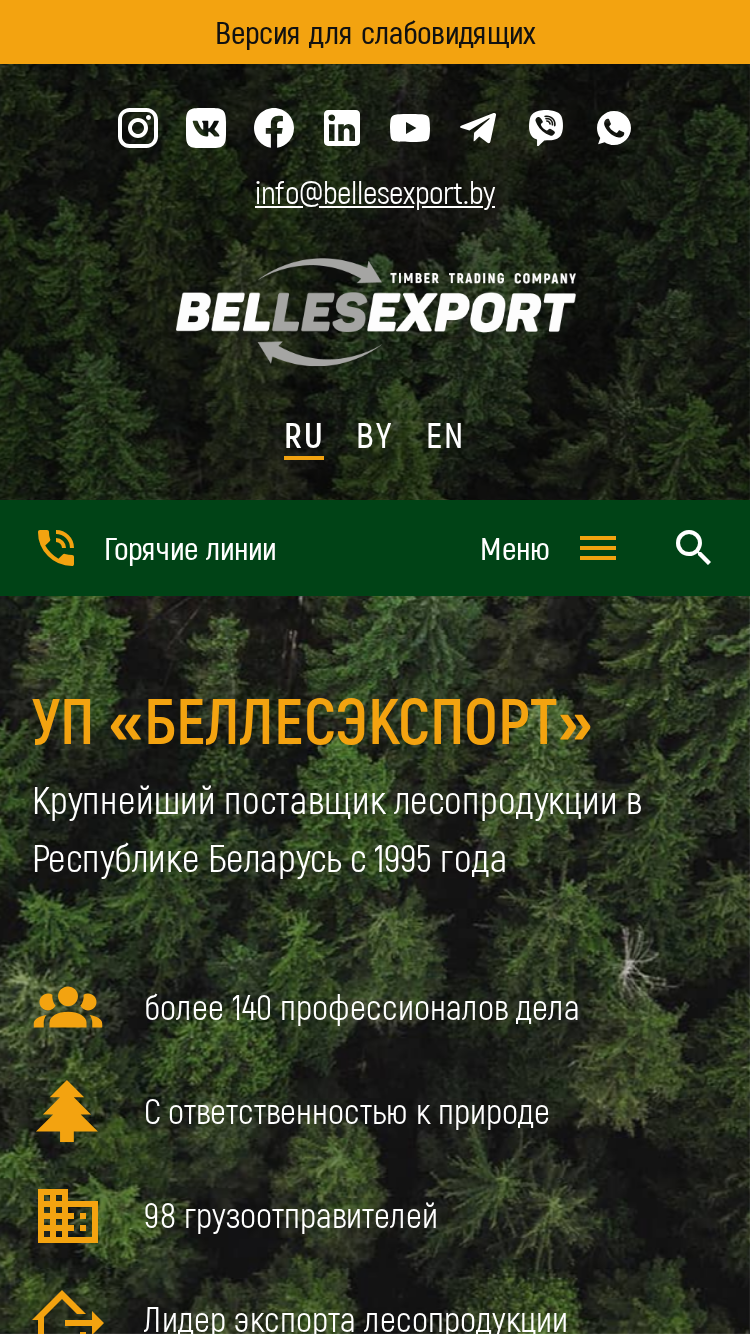
Task: Select the RU language option
Action: tap(304, 437)
